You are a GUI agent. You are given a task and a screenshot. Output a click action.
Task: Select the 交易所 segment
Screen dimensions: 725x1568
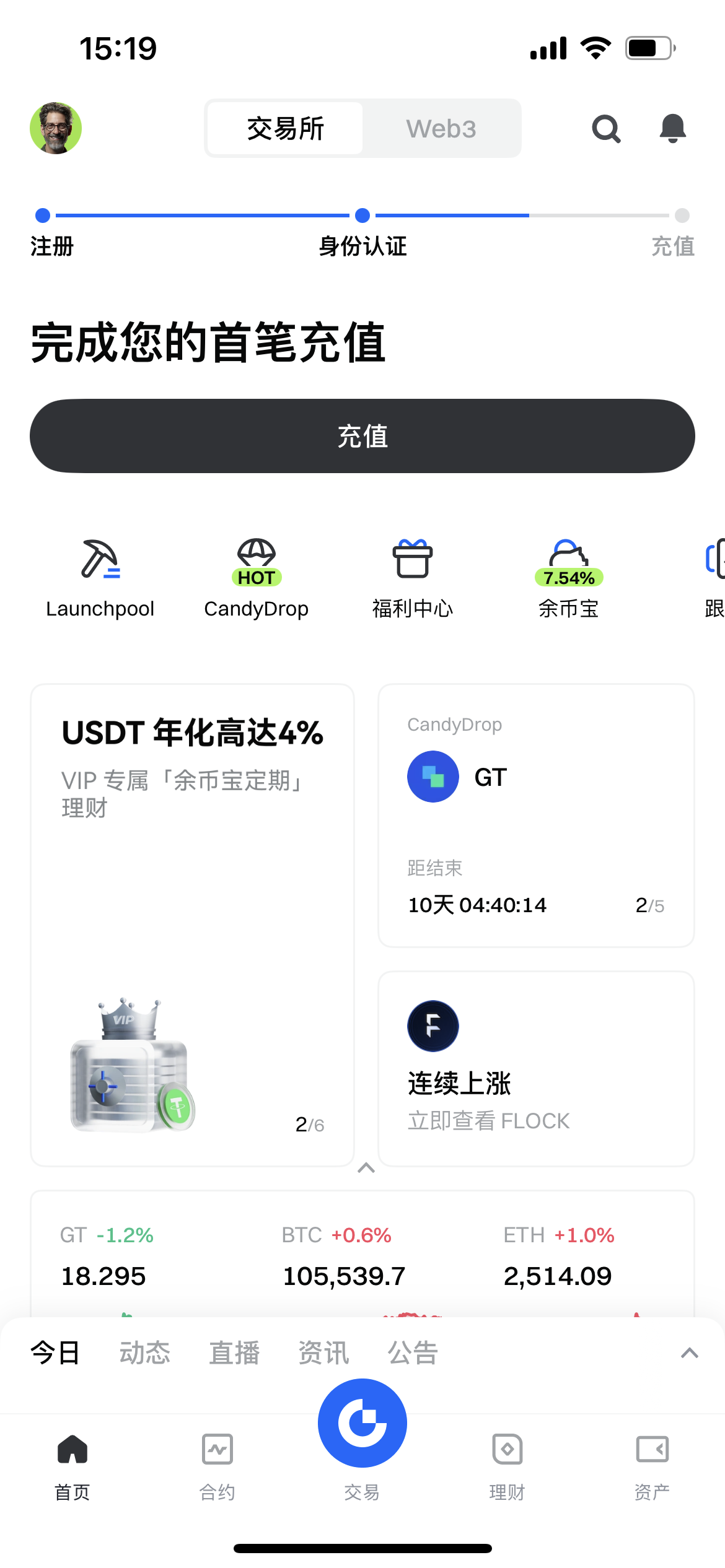[x=285, y=129]
